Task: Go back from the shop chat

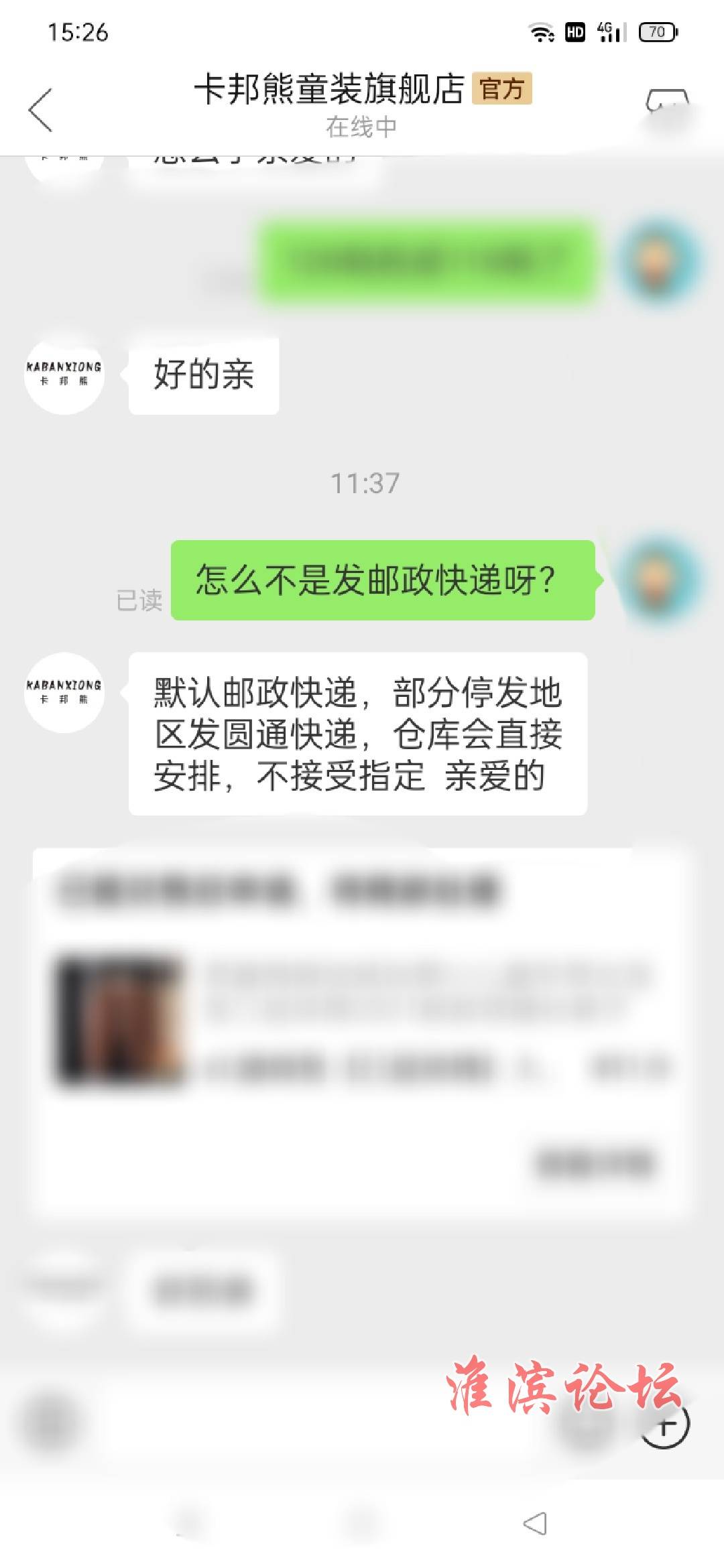Action: click(x=40, y=110)
